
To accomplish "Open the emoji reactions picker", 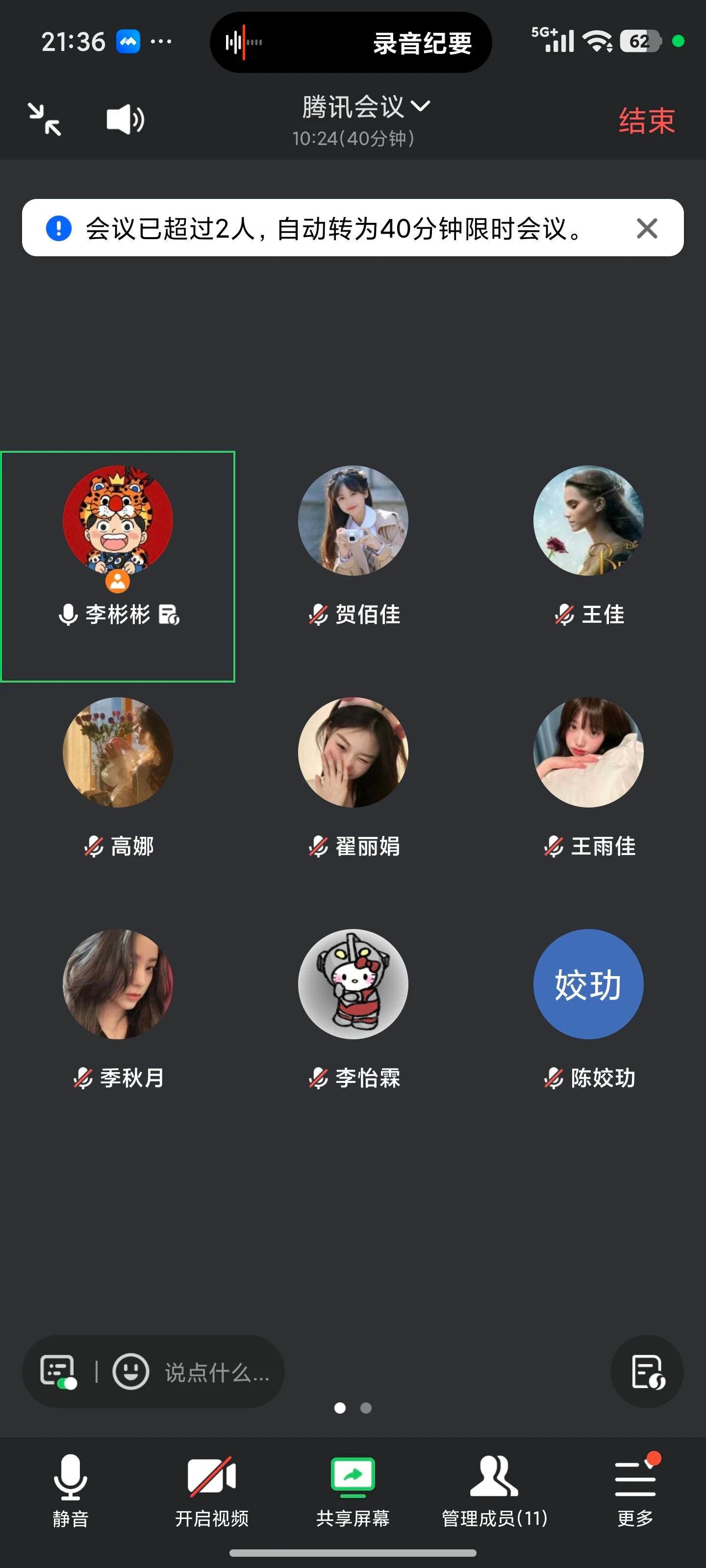I will pos(130,1372).
